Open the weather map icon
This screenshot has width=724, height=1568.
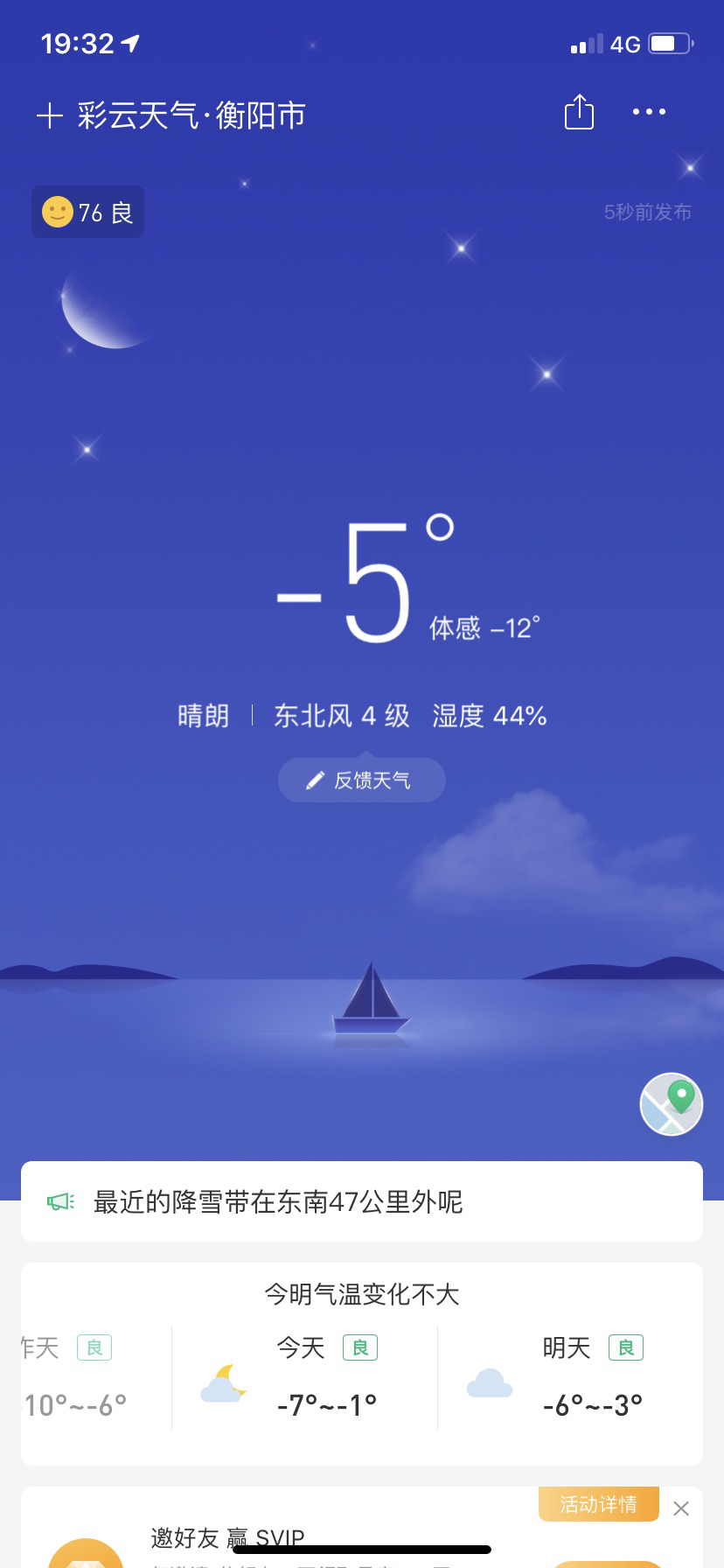tap(671, 1104)
